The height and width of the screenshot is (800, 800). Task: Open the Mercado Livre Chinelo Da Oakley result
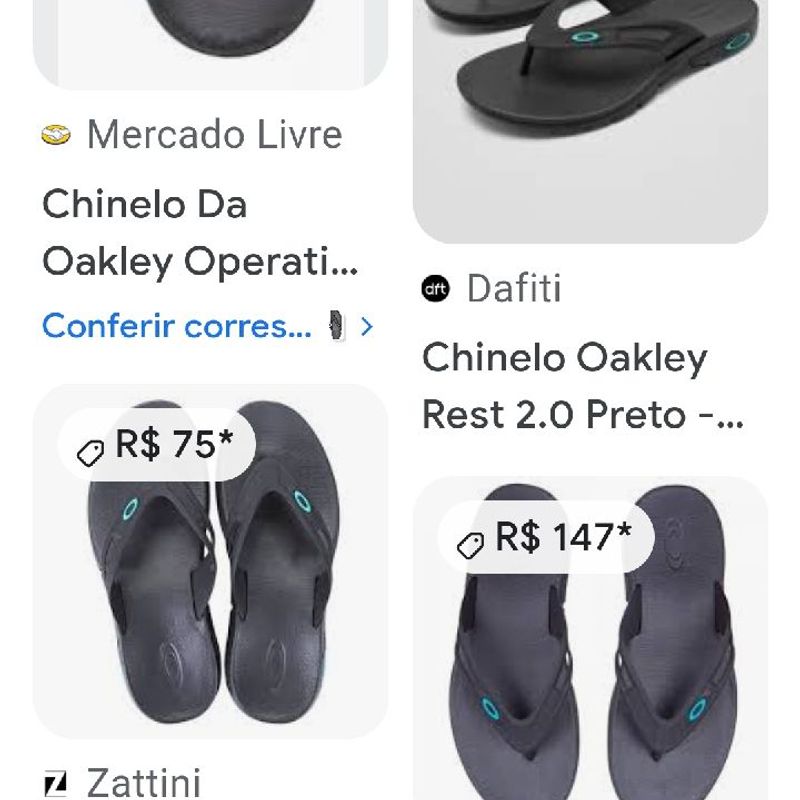click(199, 233)
